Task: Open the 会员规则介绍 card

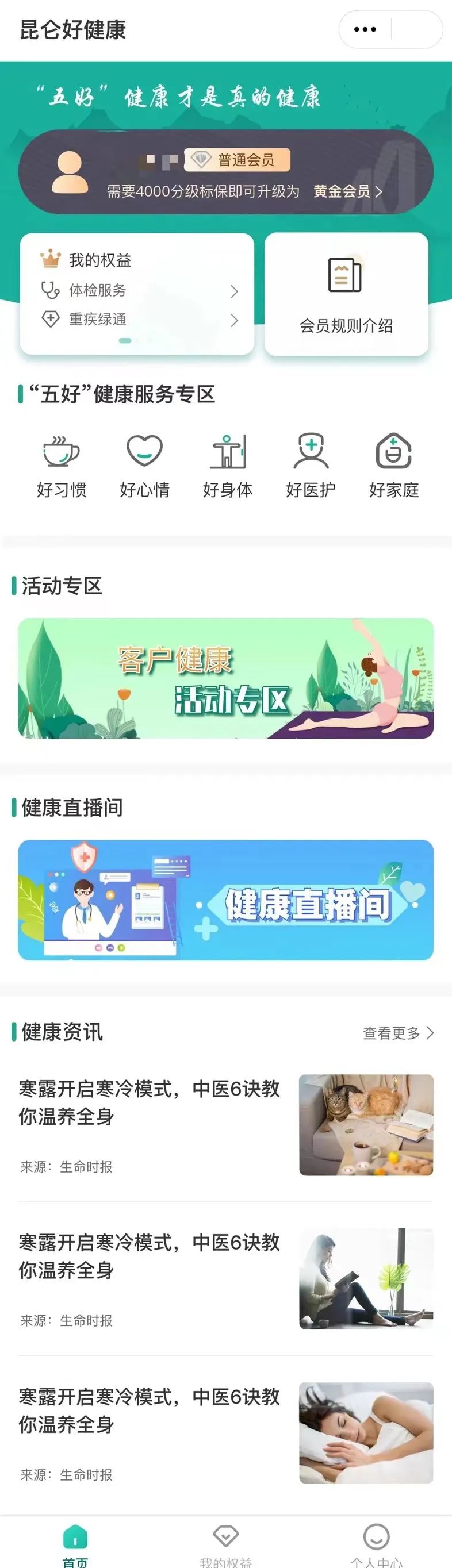Action: [346, 295]
